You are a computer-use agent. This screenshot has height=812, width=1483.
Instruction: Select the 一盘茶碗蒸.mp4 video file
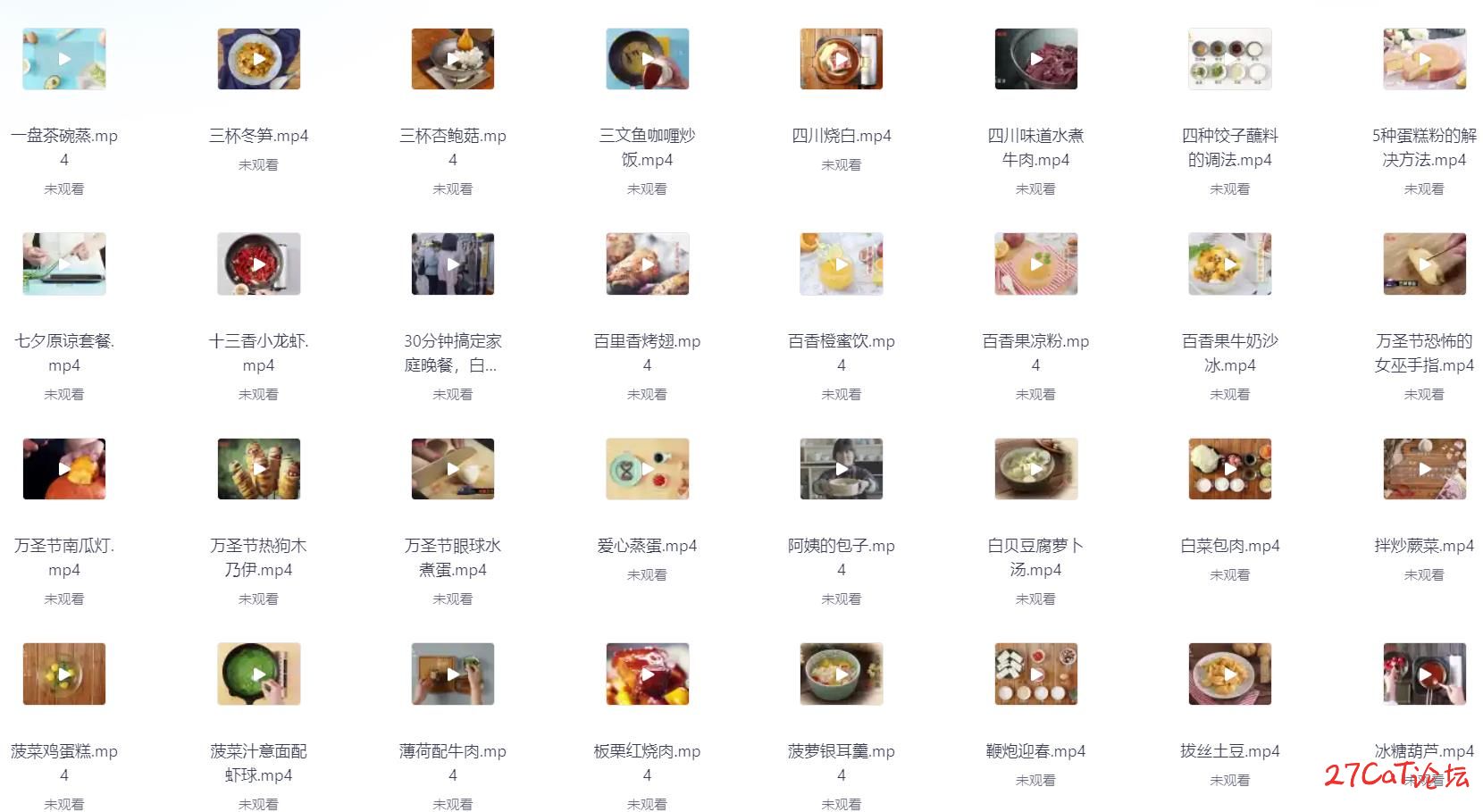click(x=64, y=59)
